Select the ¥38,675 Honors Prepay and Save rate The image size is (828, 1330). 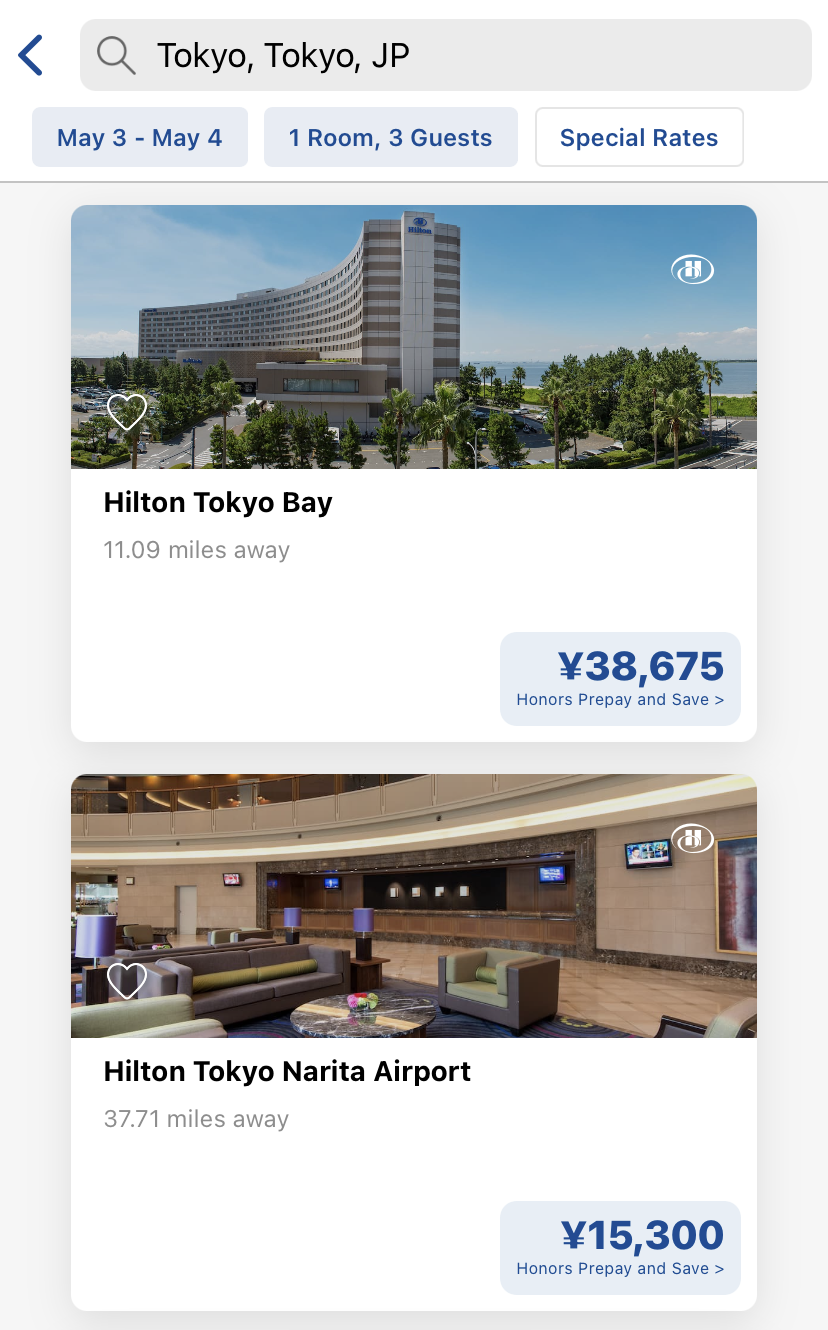coord(620,678)
